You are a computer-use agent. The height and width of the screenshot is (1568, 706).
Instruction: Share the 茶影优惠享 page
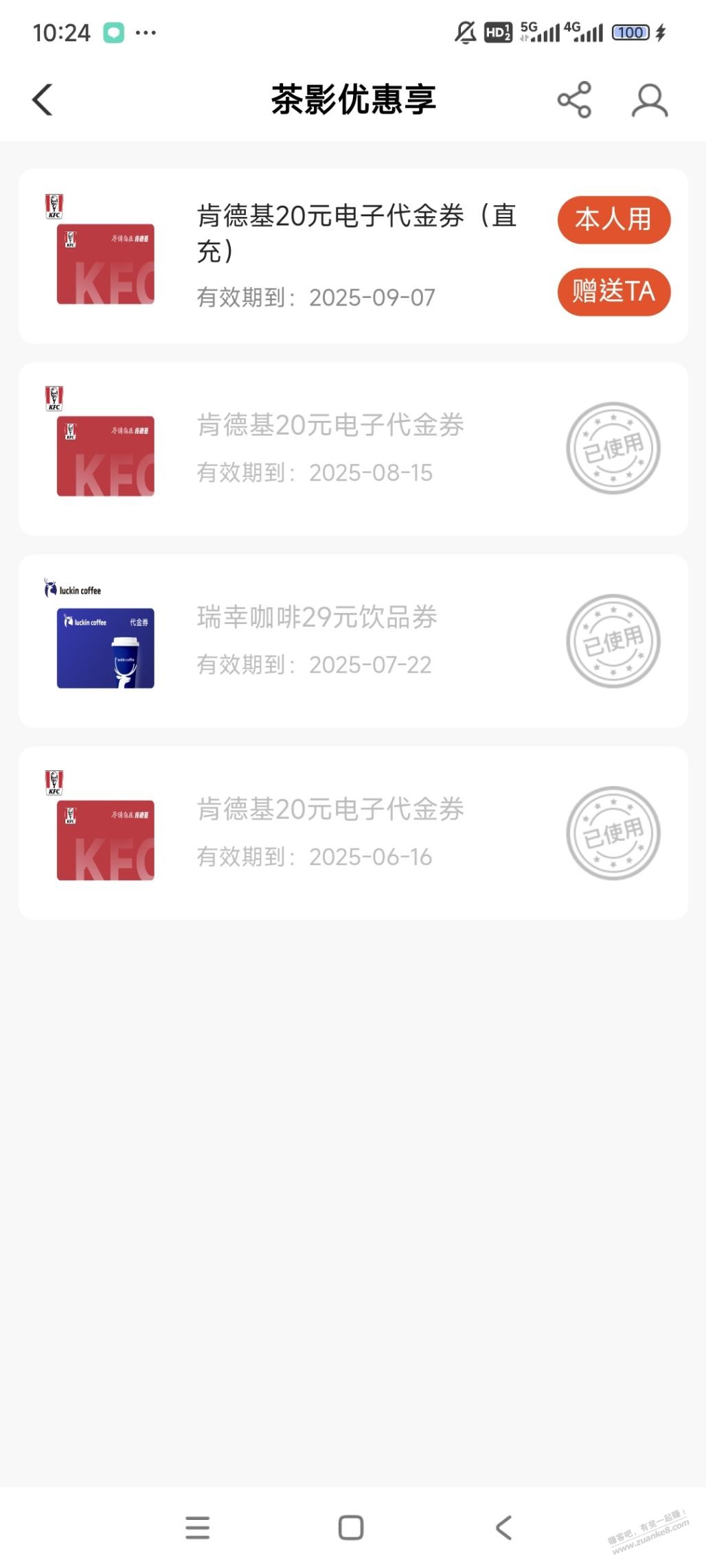coord(574,100)
